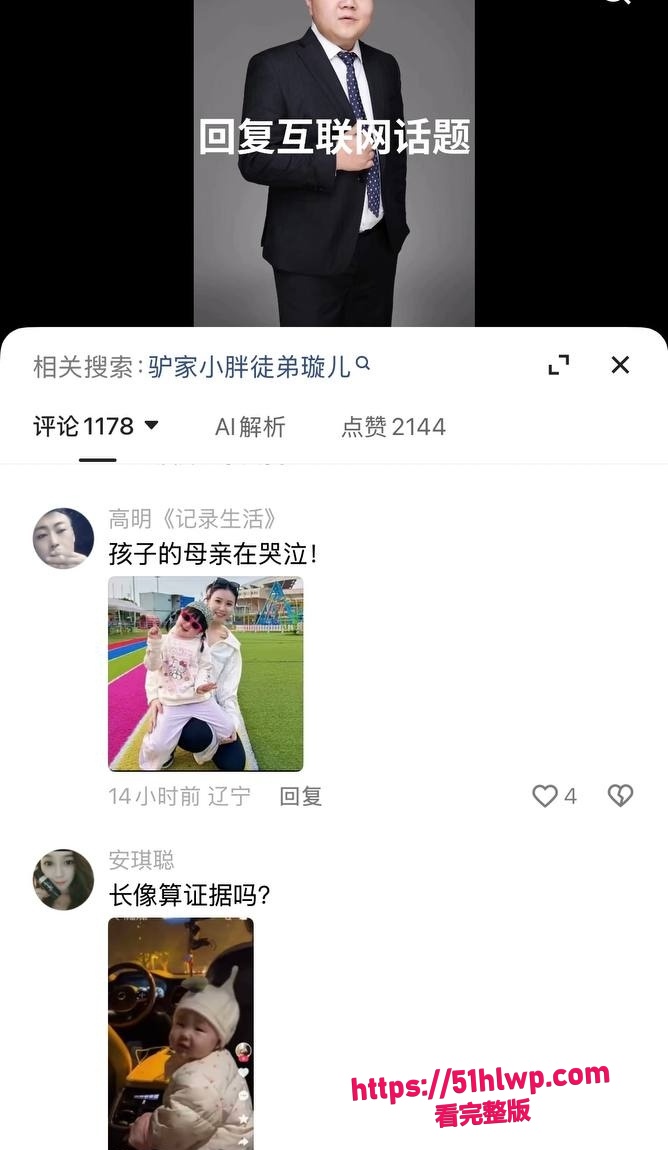This screenshot has height=1150, width=668.
Task: Open 安琪聪's username link
Action: 142,860
